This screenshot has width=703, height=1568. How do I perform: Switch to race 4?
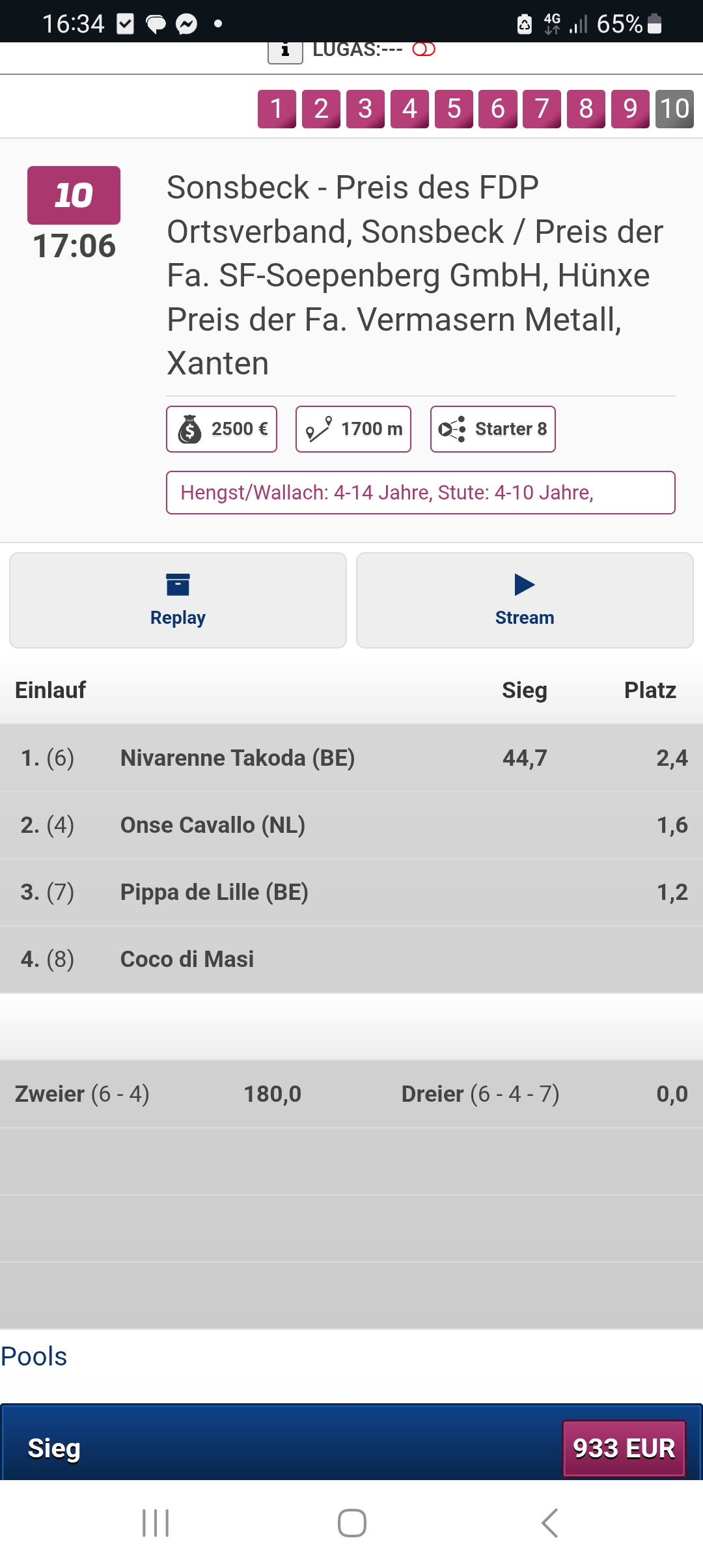(x=409, y=109)
